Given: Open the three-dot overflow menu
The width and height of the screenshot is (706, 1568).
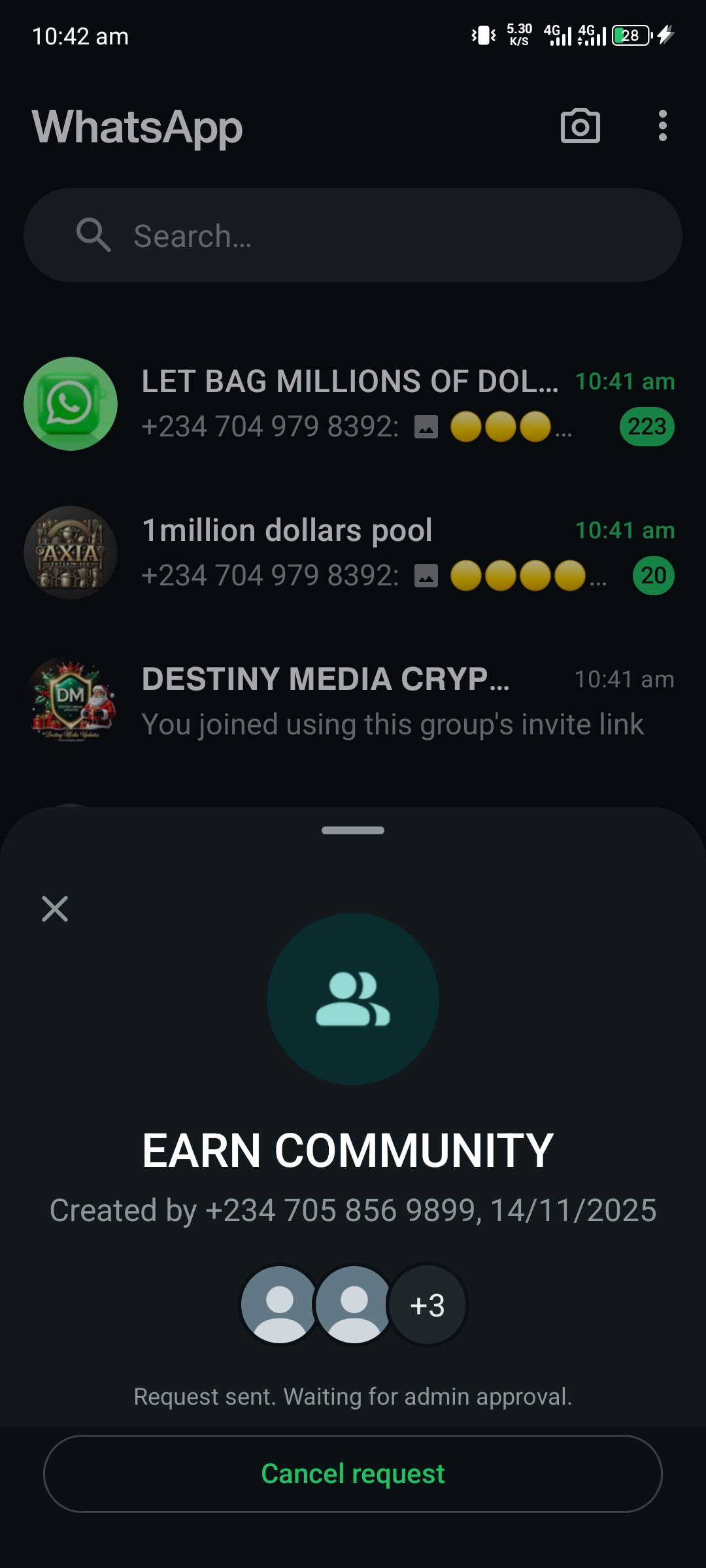Looking at the screenshot, I should click(662, 125).
